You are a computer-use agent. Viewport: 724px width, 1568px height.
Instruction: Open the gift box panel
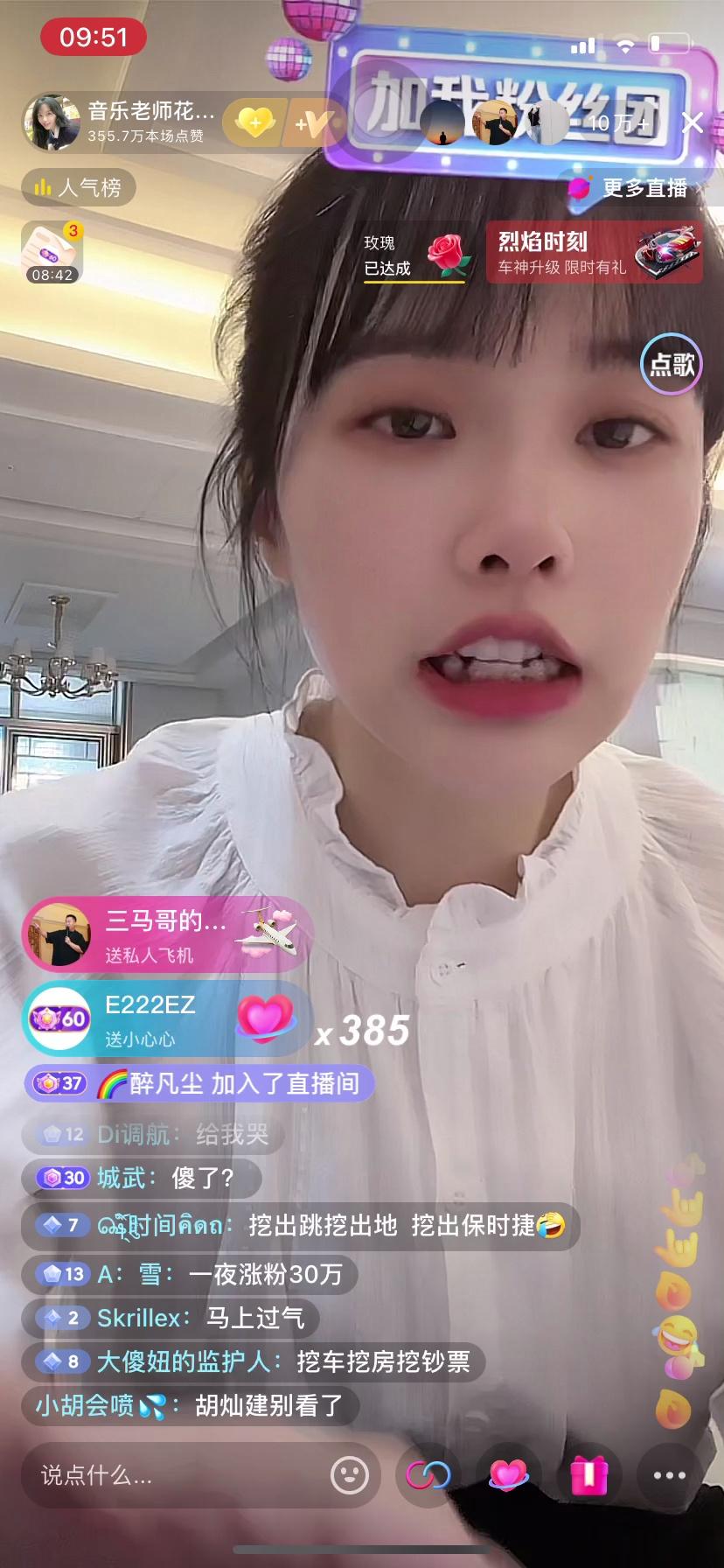click(589, 1475)
